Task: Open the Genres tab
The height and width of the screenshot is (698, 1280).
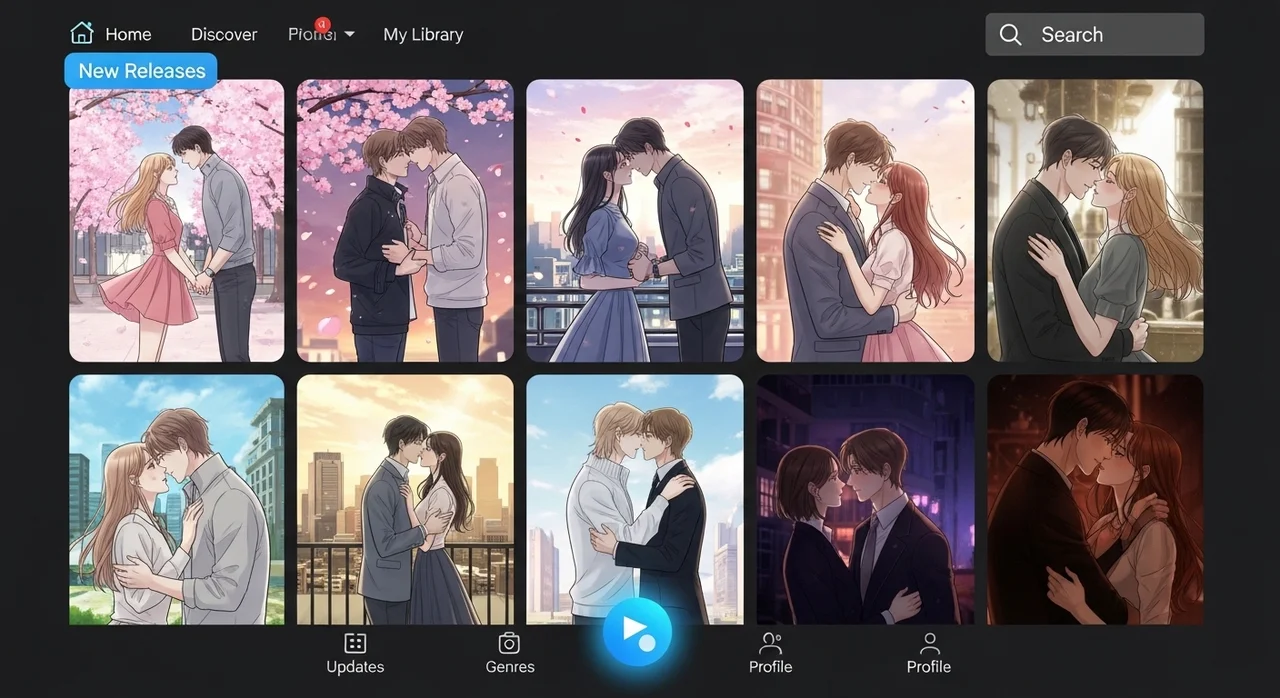Action: coord(510,654)
